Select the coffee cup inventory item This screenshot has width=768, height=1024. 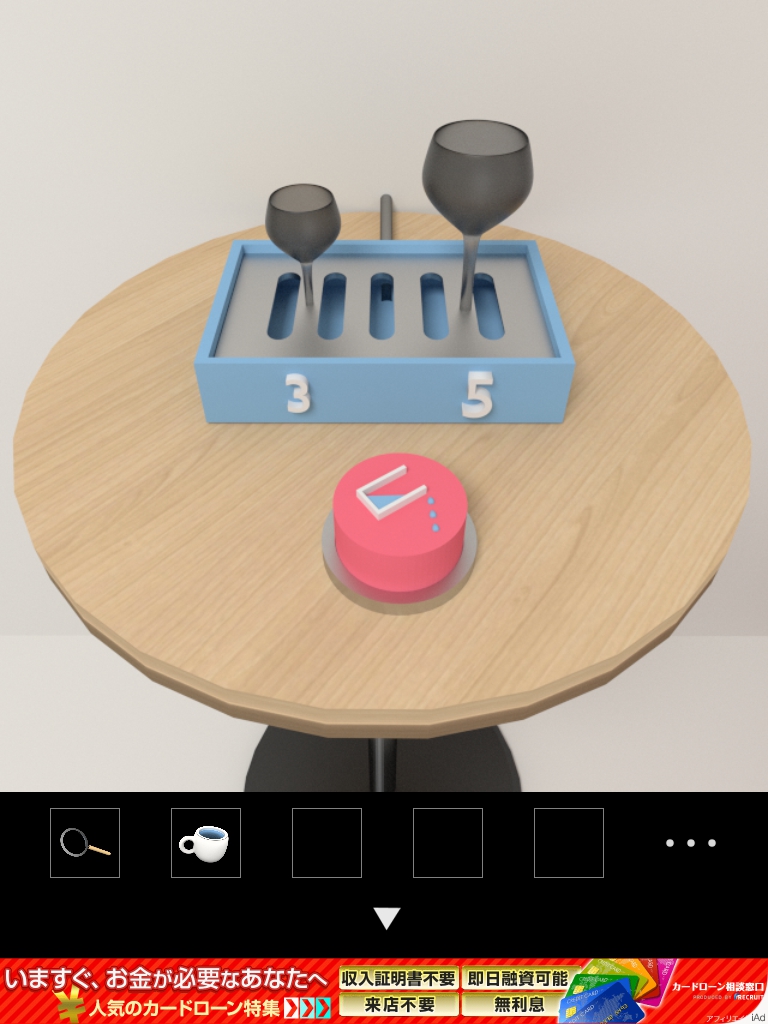point(206,843)
